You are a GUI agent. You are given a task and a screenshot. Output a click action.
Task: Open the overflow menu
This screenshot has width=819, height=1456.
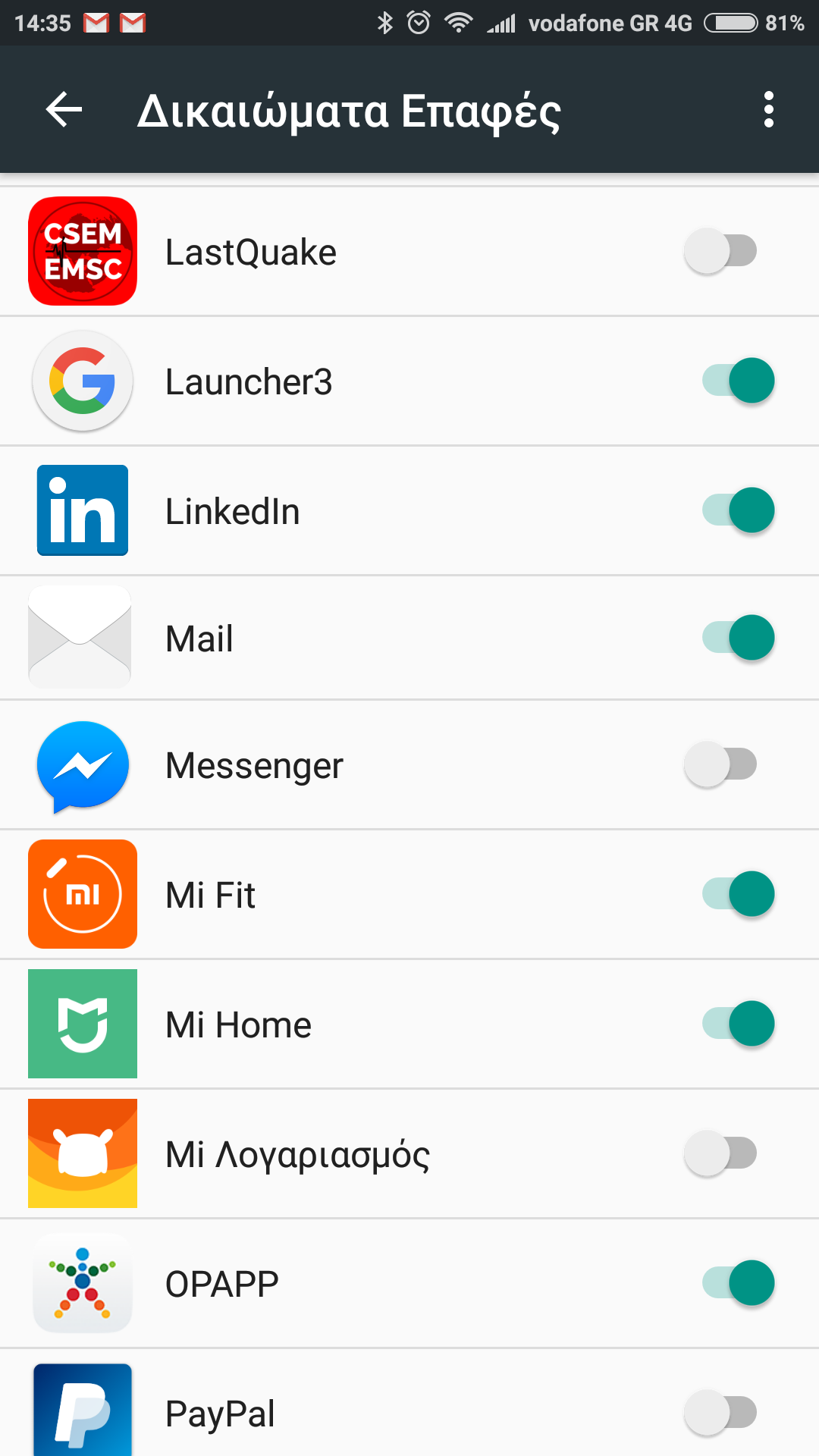tap(768, 110)
